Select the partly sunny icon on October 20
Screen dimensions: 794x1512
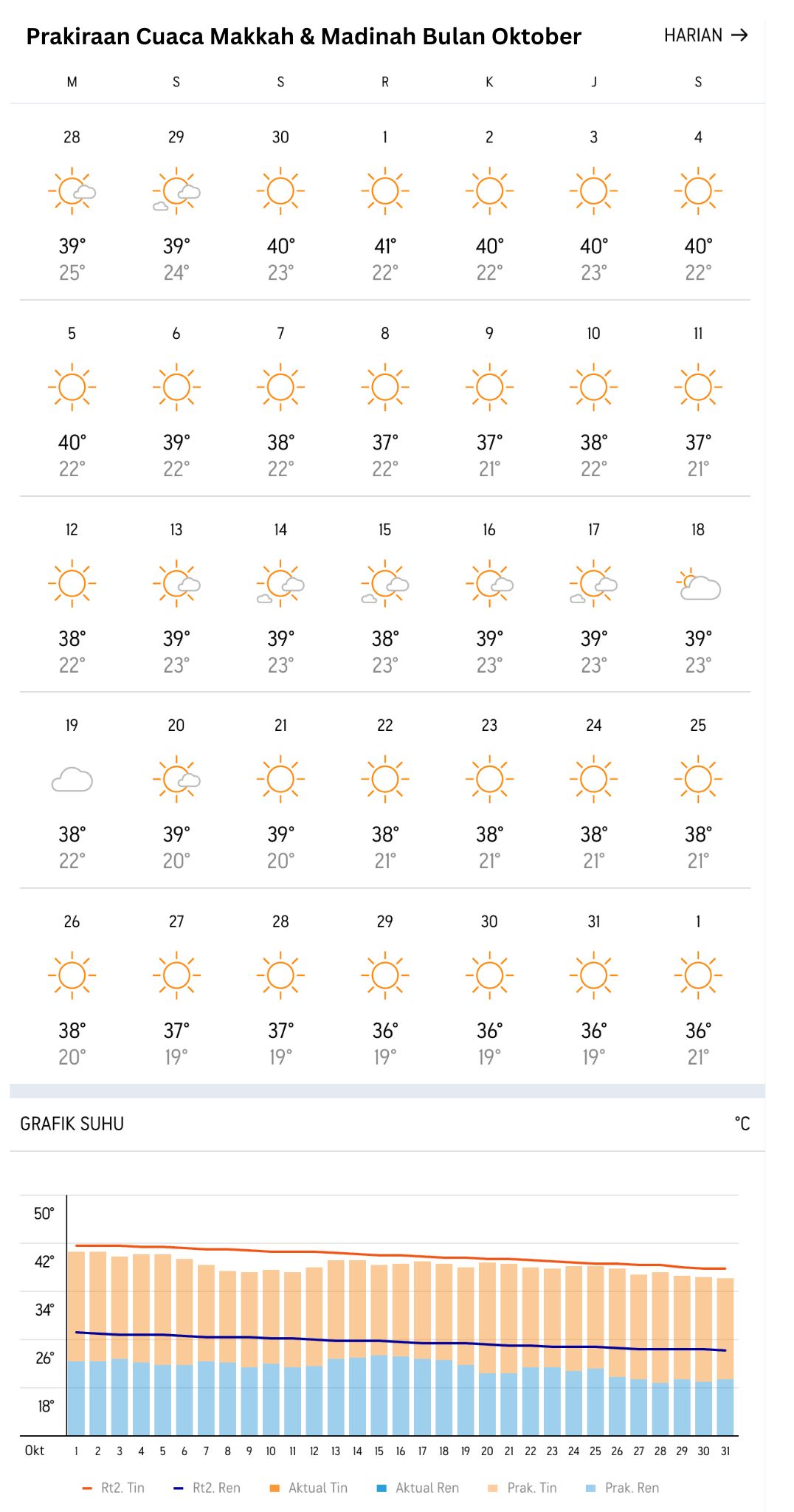point(176,778)
